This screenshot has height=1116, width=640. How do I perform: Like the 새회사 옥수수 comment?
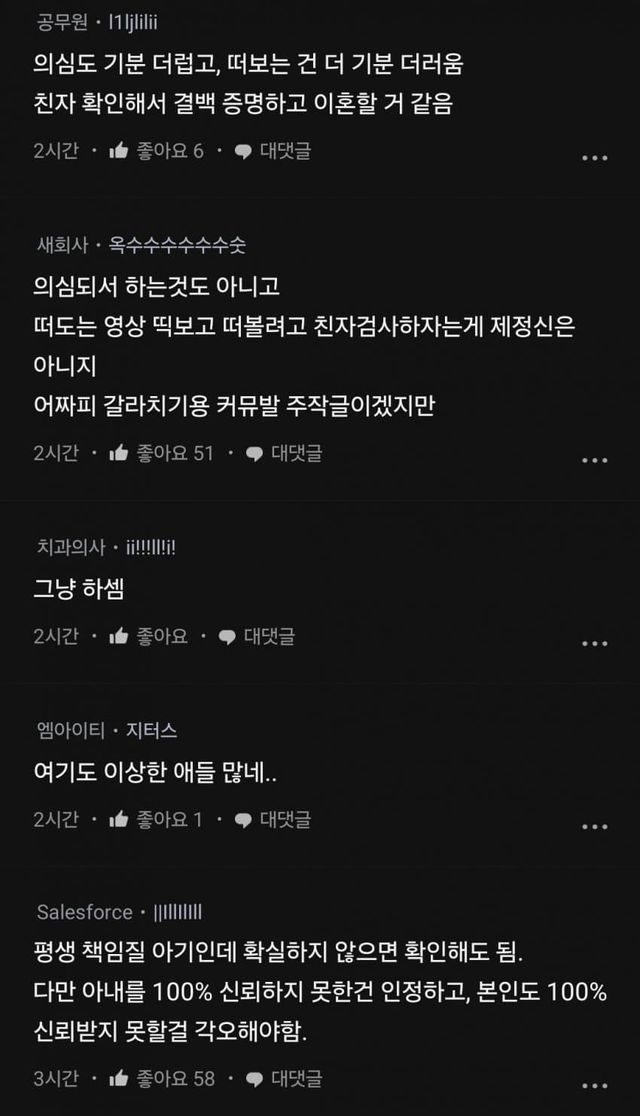[120, 453]
